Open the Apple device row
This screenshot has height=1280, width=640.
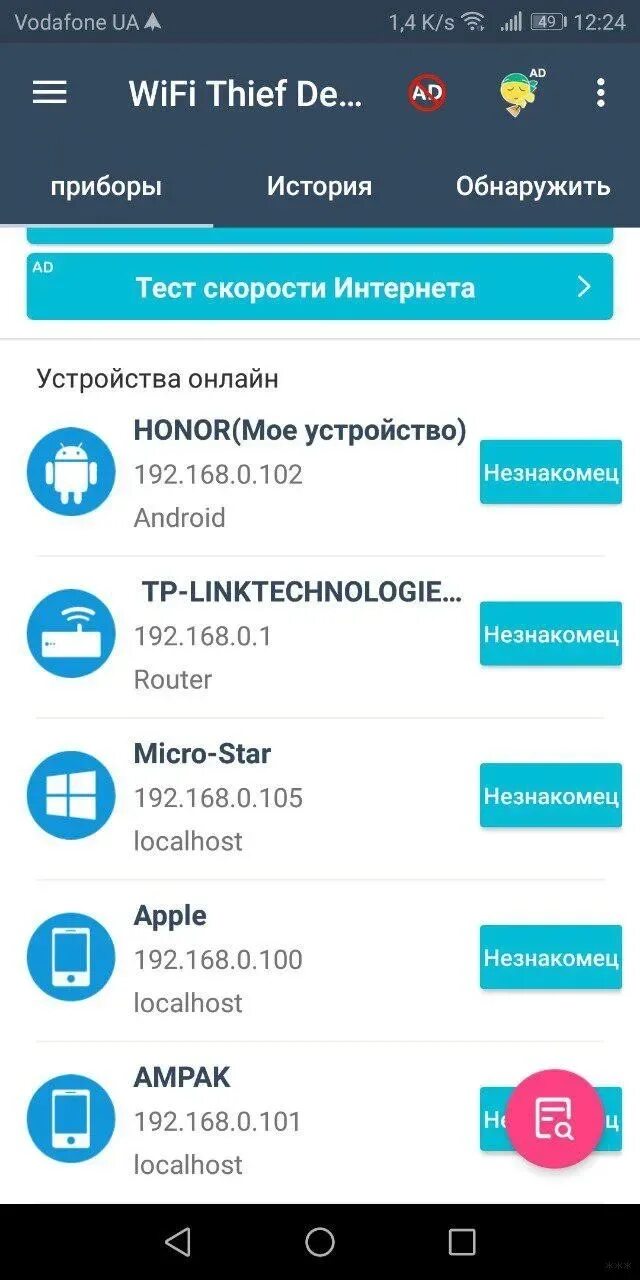click(x=250, y=960)
